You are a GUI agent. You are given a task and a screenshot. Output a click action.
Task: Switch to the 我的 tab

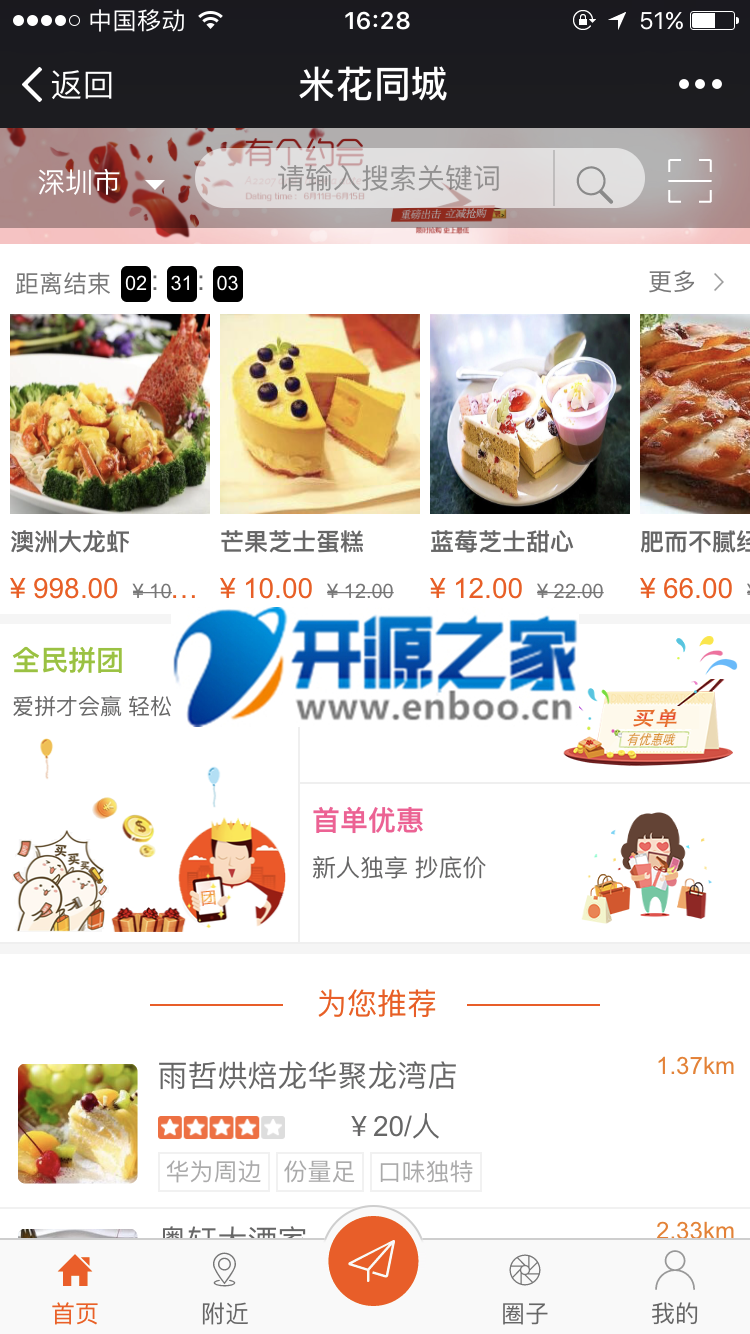pyautogui.click(x=675, y=1289)
